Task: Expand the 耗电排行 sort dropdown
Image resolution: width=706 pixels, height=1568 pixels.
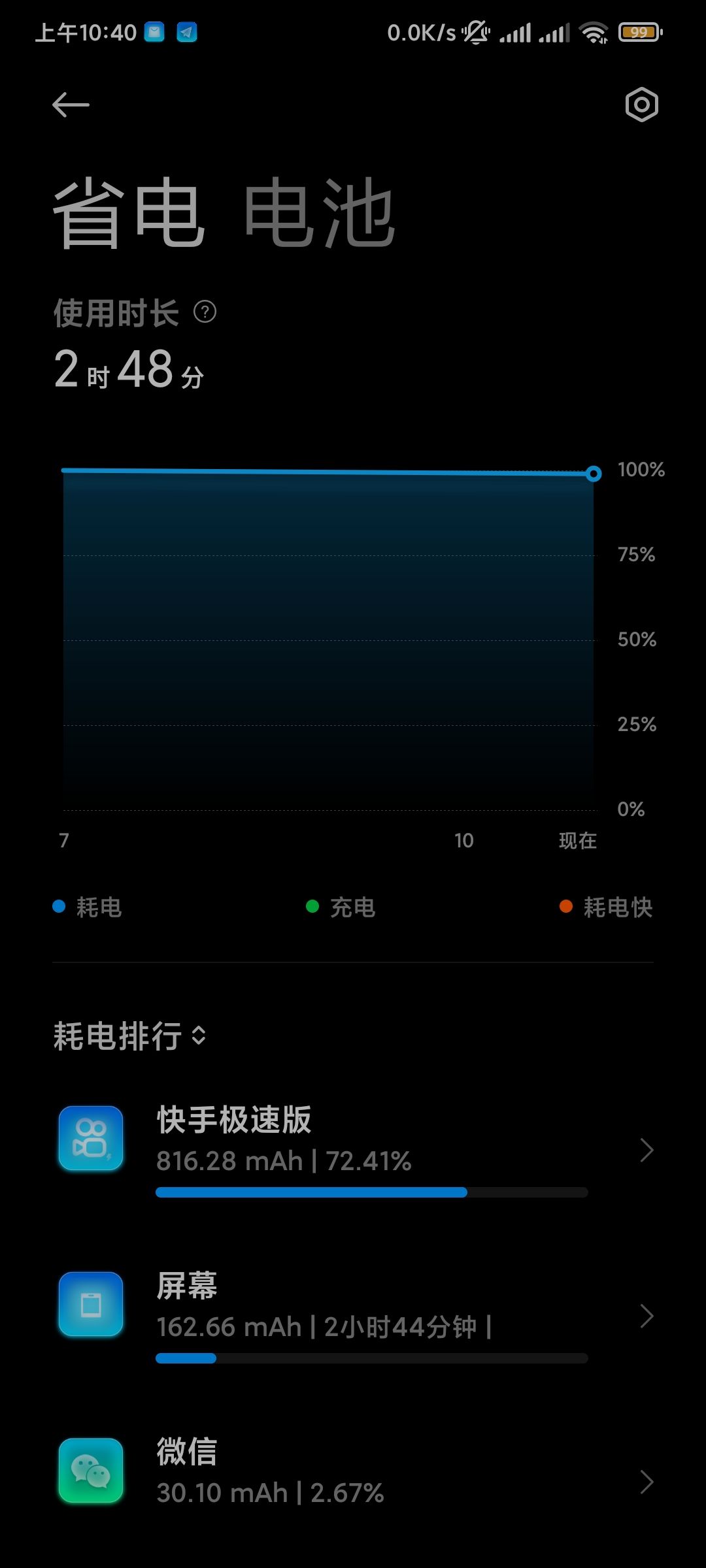Action: [x=129, y=1036]
